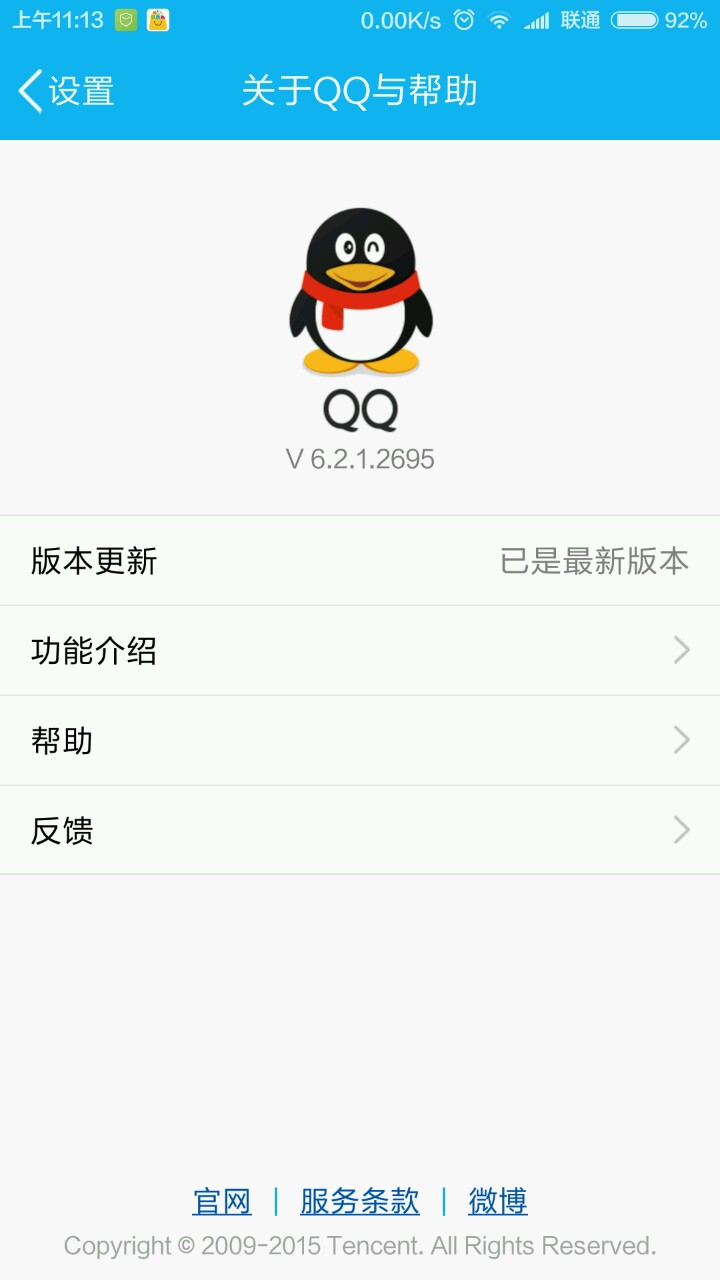Go back to 设置
Viewport: 720px width, 1280px height.
click(x=66, y=91)
